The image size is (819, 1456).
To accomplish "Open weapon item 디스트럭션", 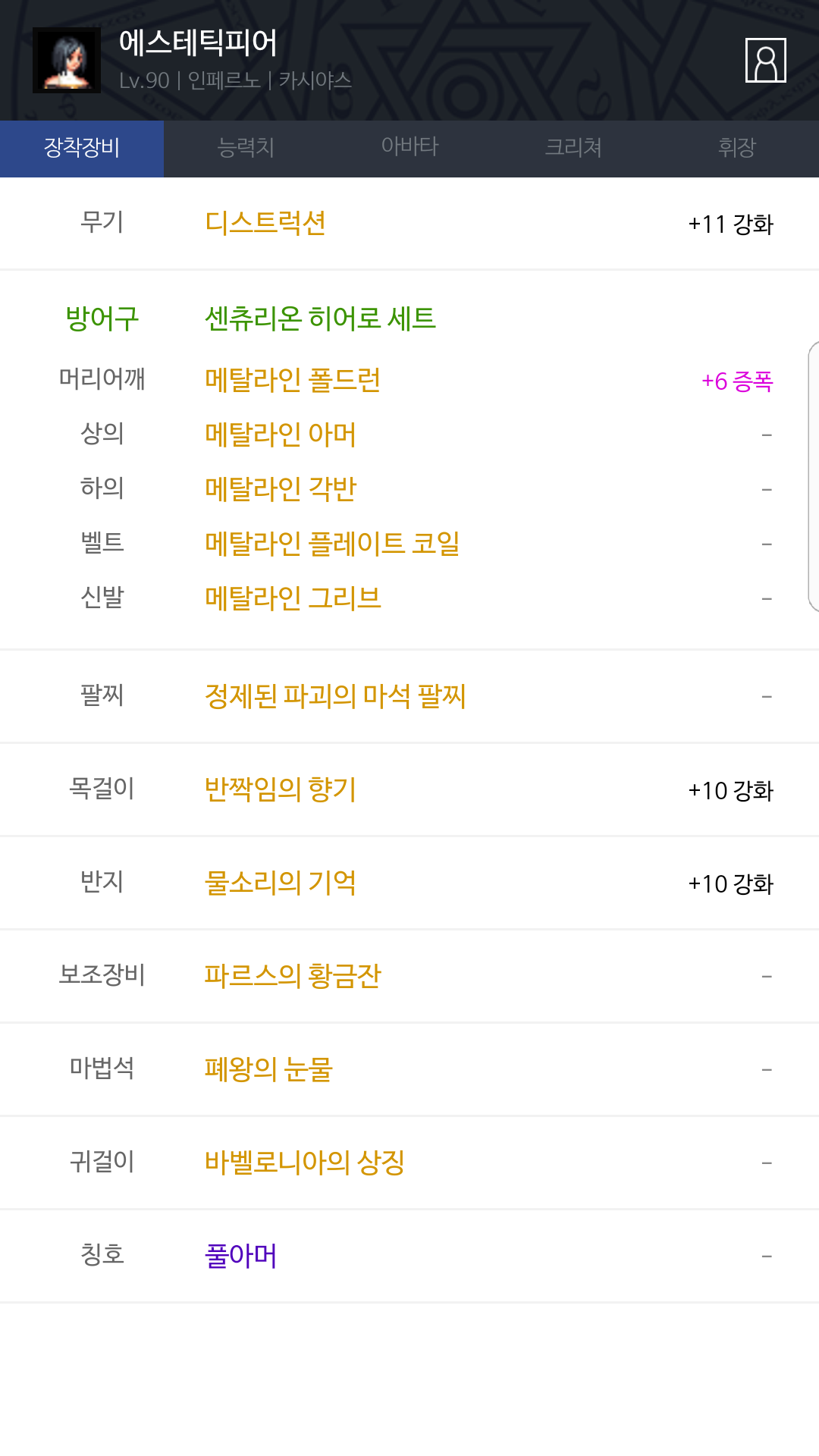I will click(265, 223).
